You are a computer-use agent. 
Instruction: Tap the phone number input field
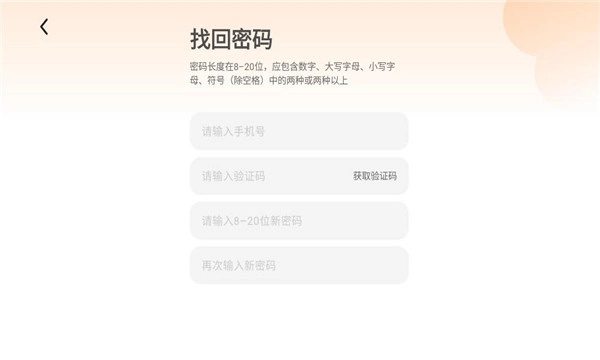click(x=299, y=131)
